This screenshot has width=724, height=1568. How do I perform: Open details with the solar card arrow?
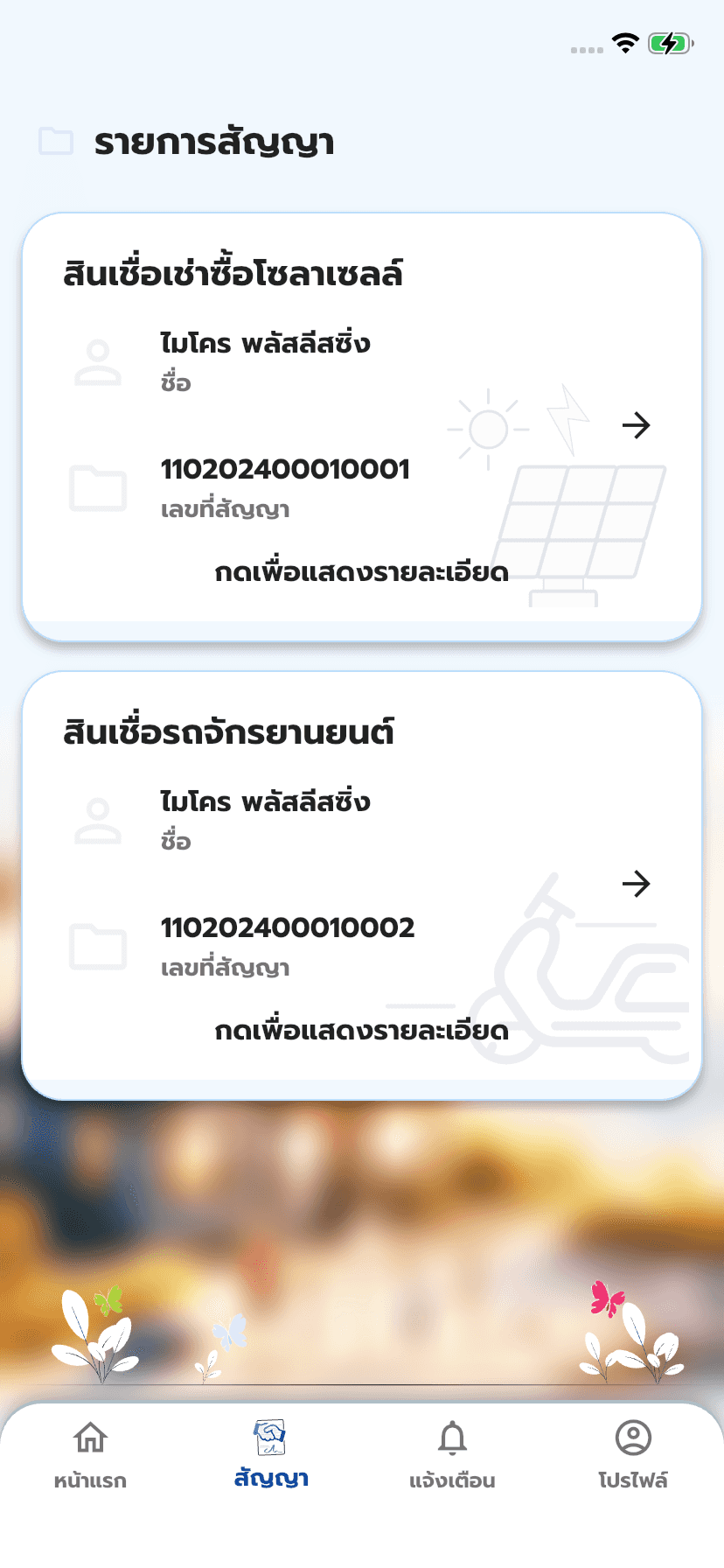click(x=637, y=425)
